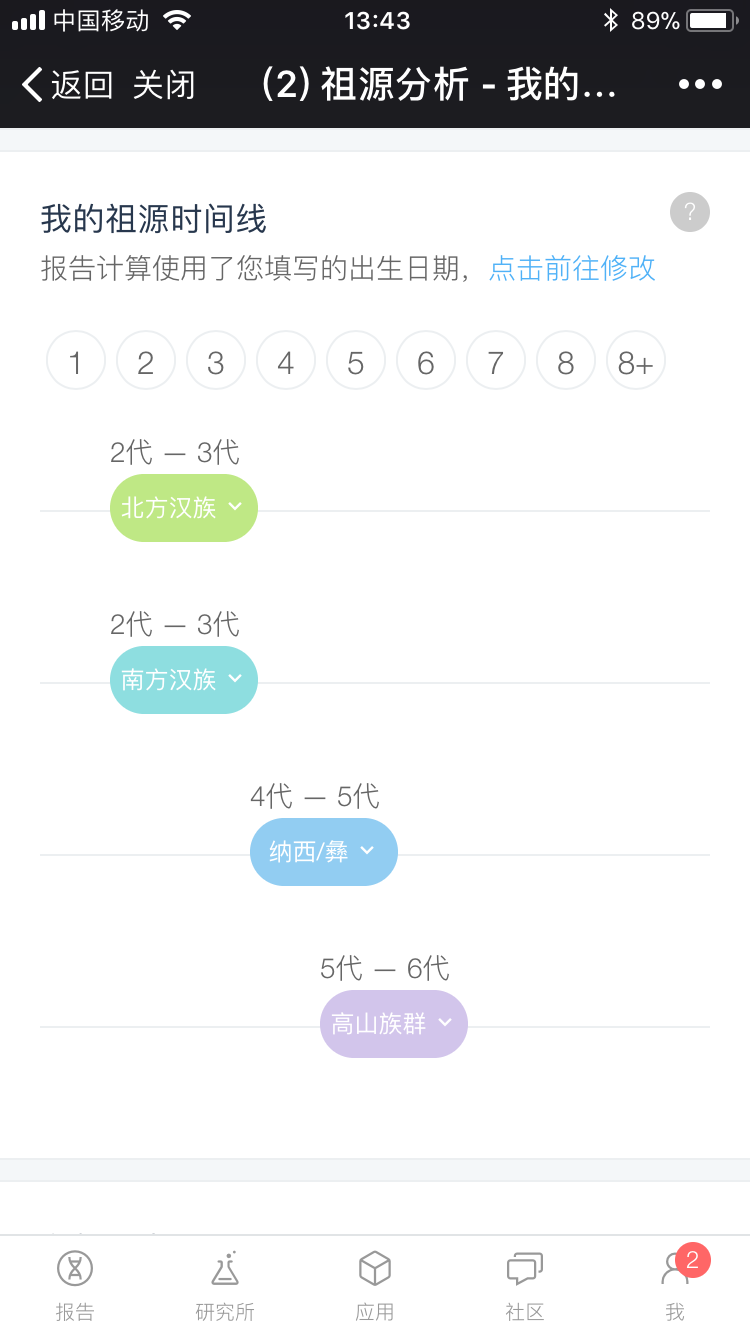The width and height of the screenshot is (750, 1334).
Task: Tap 关闭 to close the page
Action: tap(164, 85)
